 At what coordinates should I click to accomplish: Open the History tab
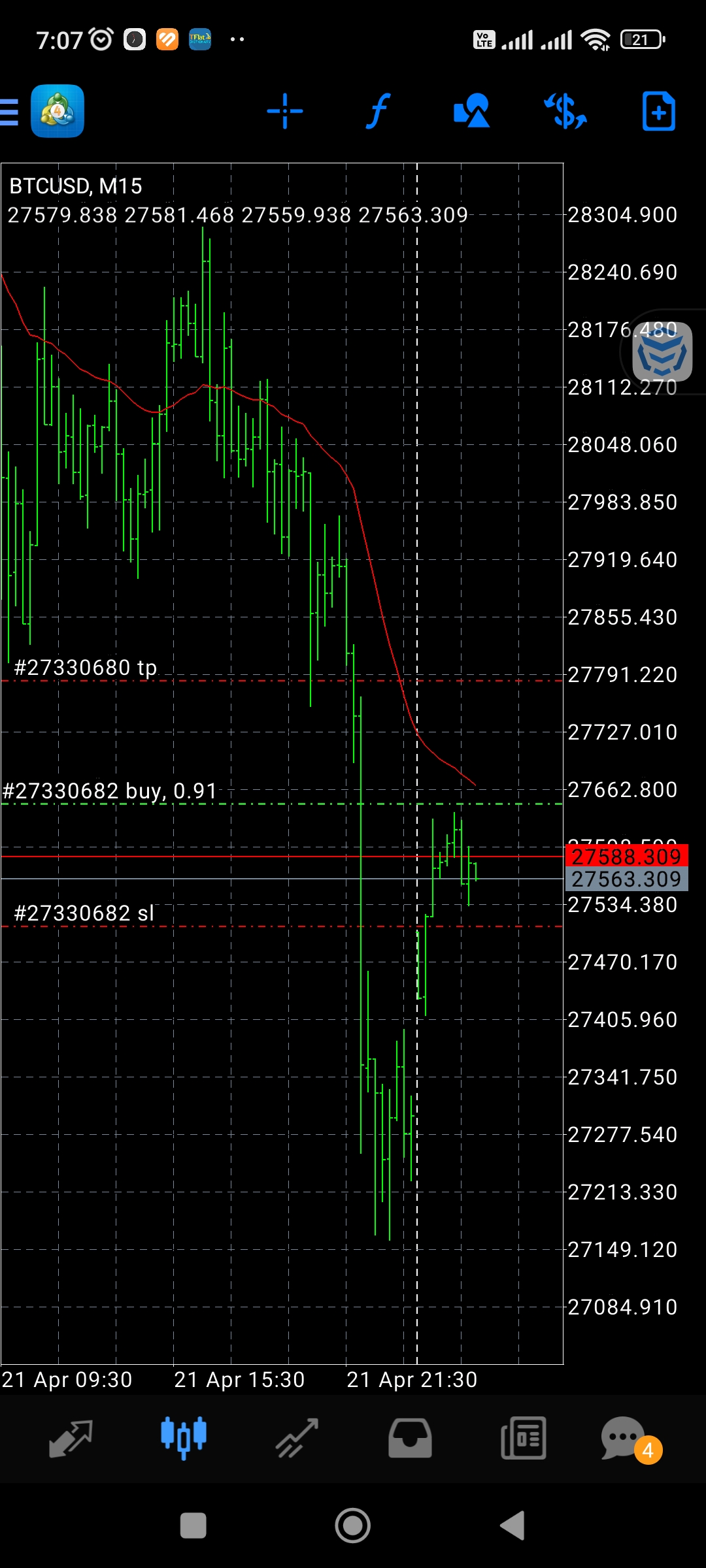[x=410, y=1438]
